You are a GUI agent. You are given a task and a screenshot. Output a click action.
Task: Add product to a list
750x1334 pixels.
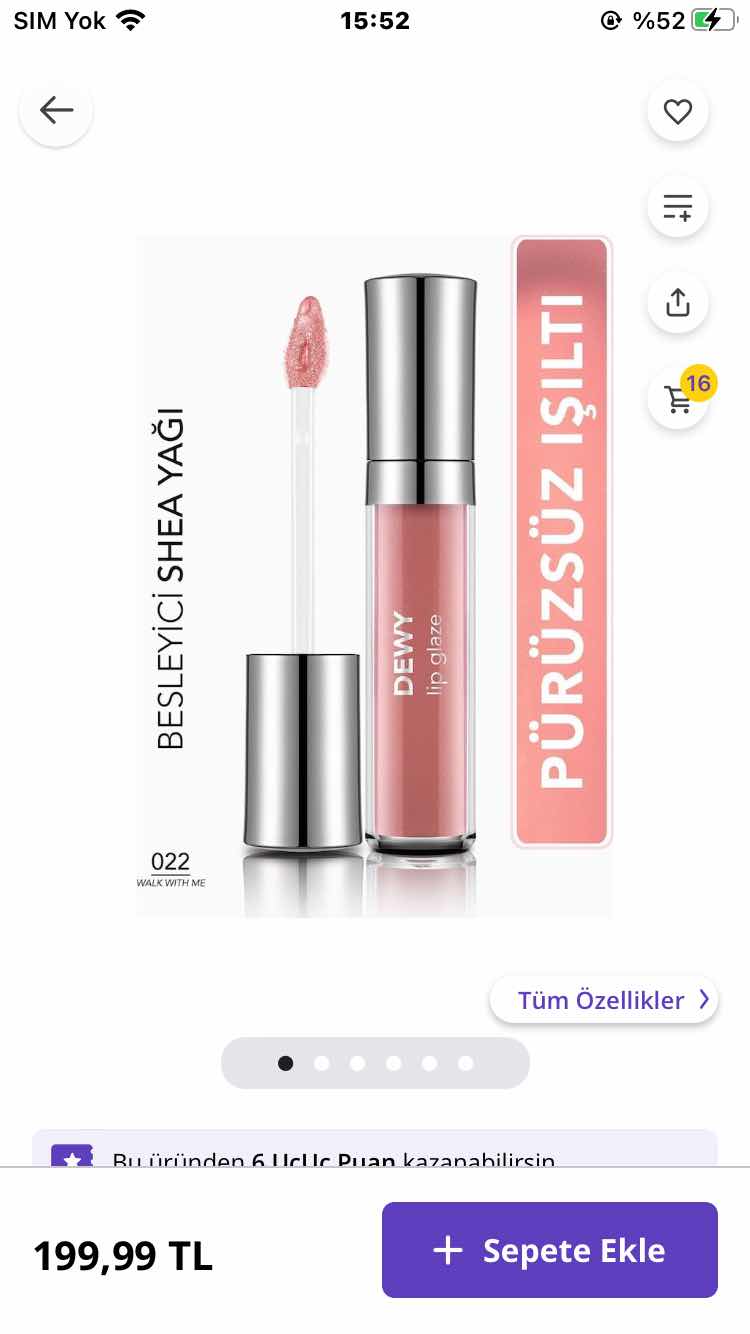coord(678,207)
